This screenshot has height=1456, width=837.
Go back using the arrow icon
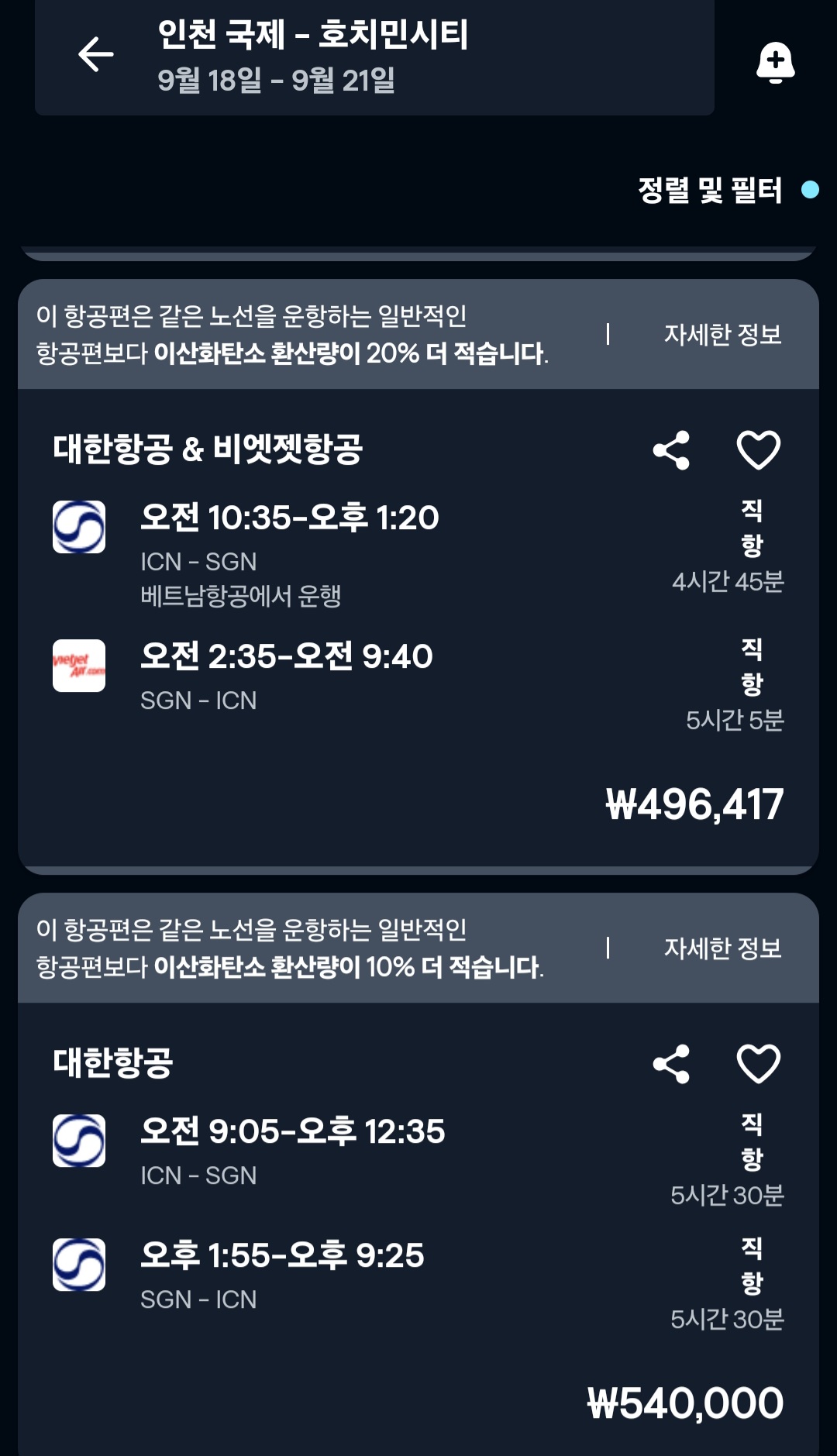pos(96,55)
